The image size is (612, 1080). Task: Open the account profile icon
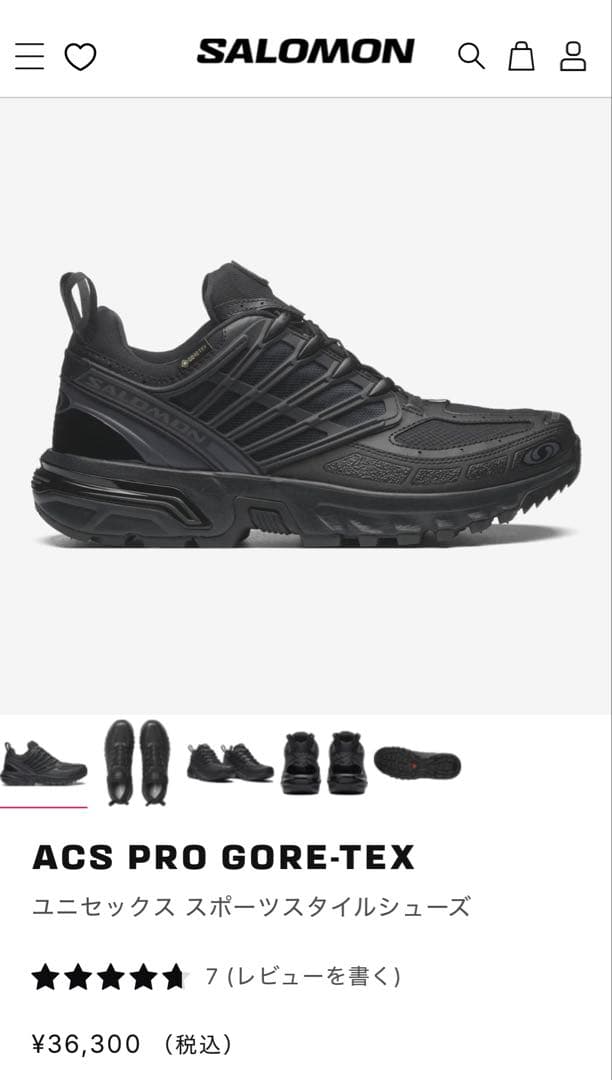pos(573,56)
